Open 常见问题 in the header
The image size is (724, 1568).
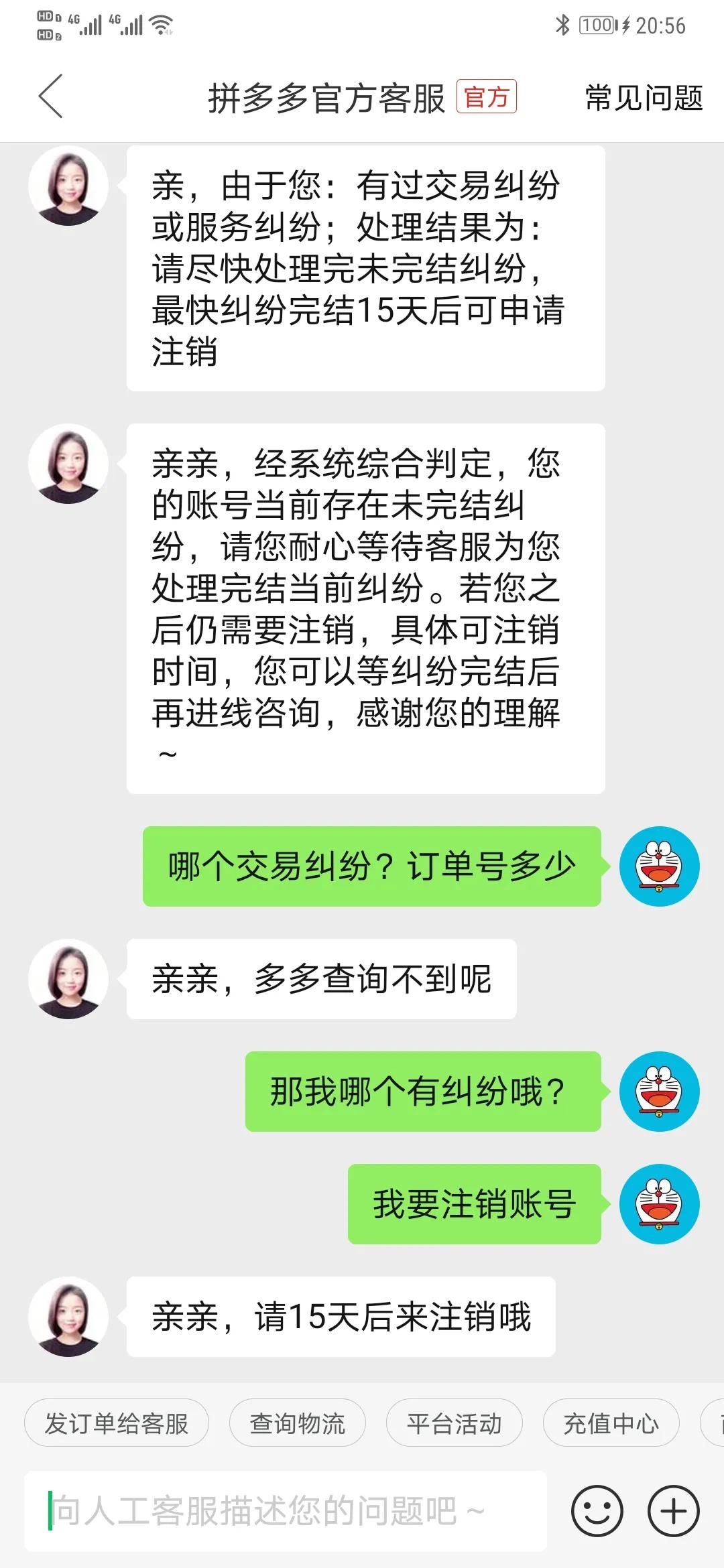tap(643, 98)
